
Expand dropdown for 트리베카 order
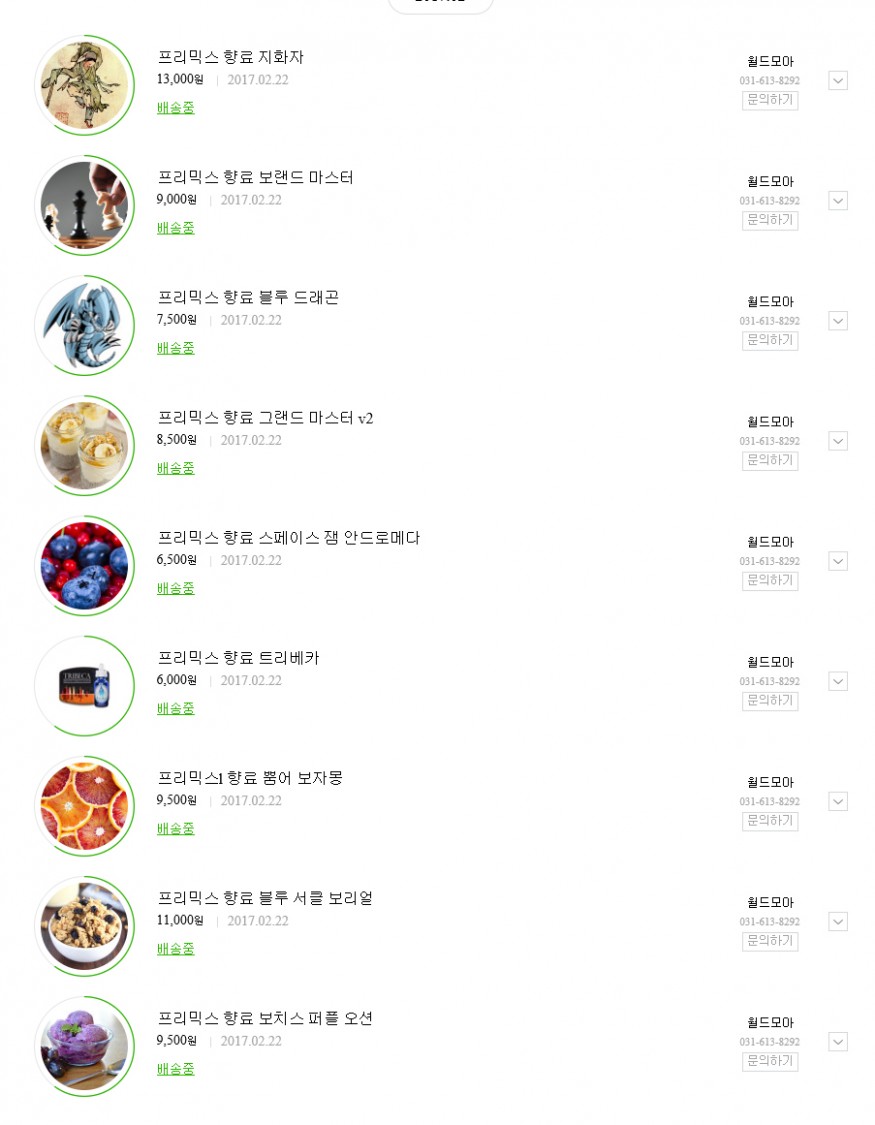[837, 681]
